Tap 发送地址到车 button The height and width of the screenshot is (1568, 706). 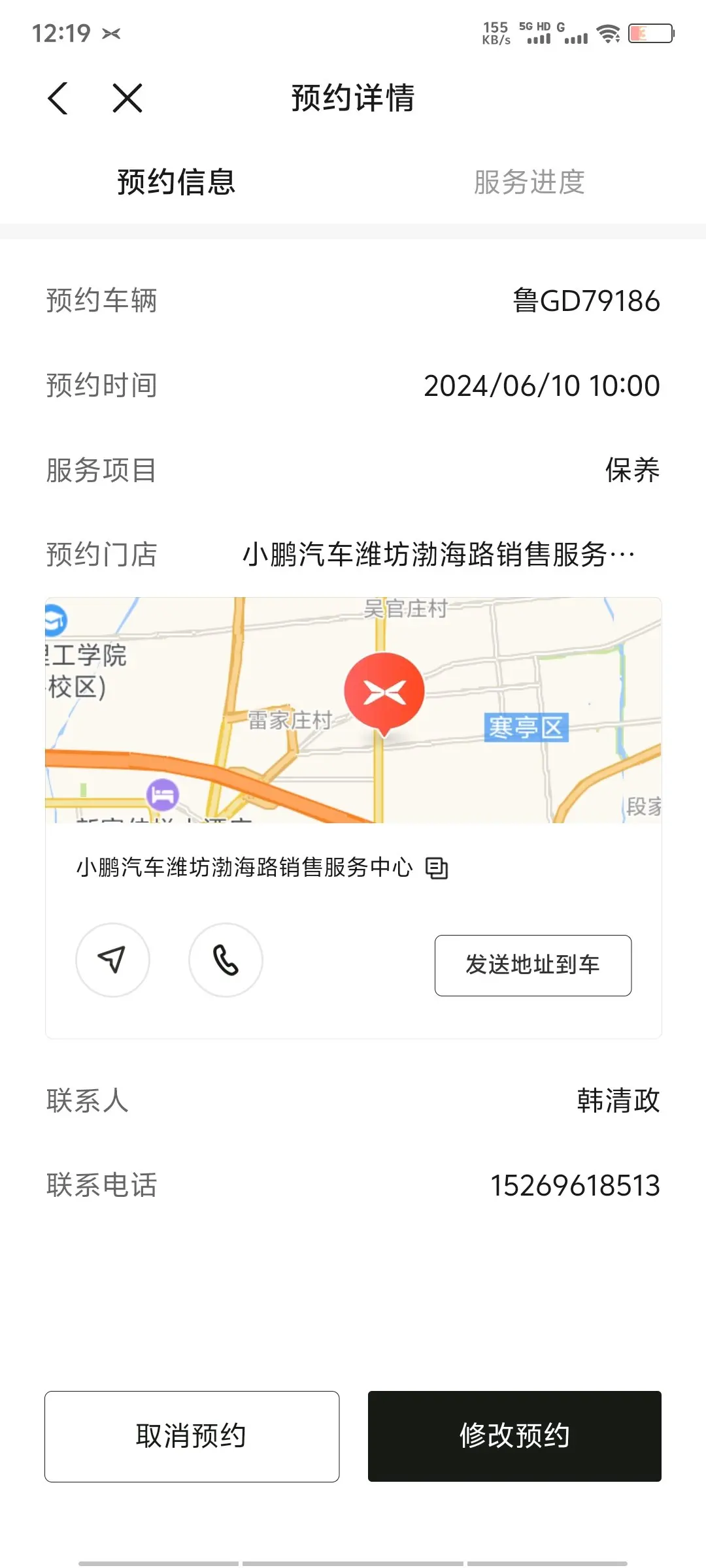533,965
